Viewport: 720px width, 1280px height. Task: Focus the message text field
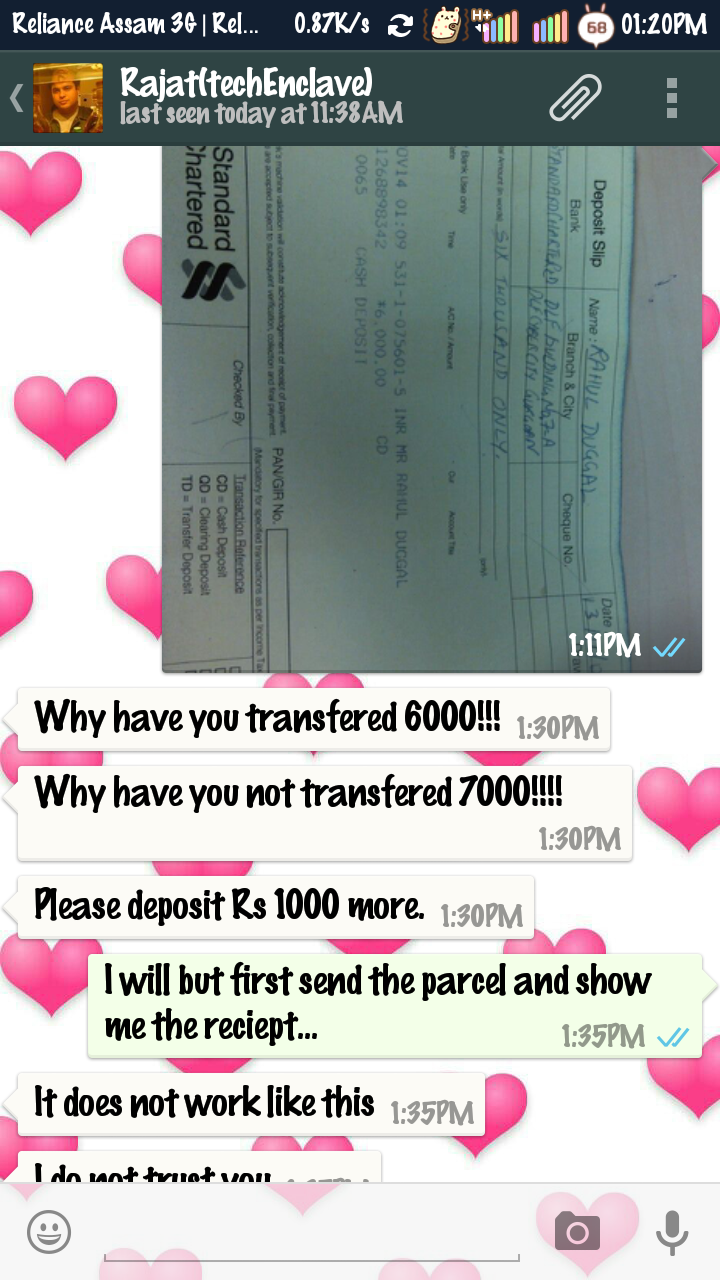pos(312,1232)
